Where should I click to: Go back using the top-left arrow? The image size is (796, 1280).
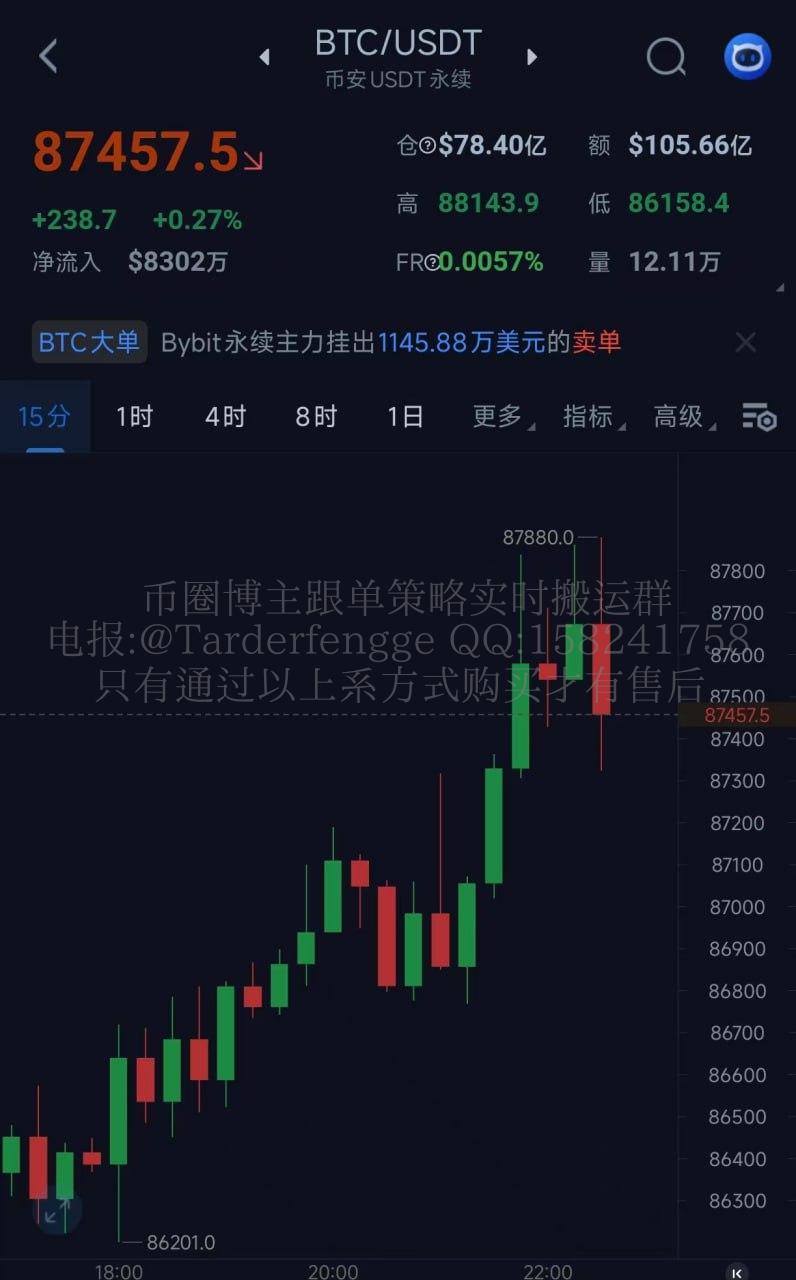[48, 56]
